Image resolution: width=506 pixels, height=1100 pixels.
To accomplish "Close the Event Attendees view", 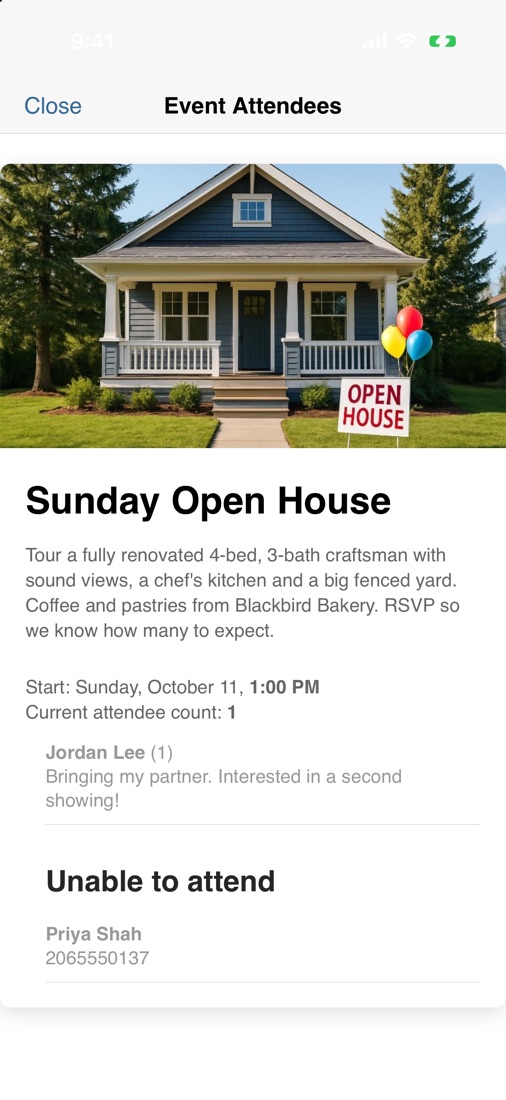I will pyautogui.click(x=53, y=106).
